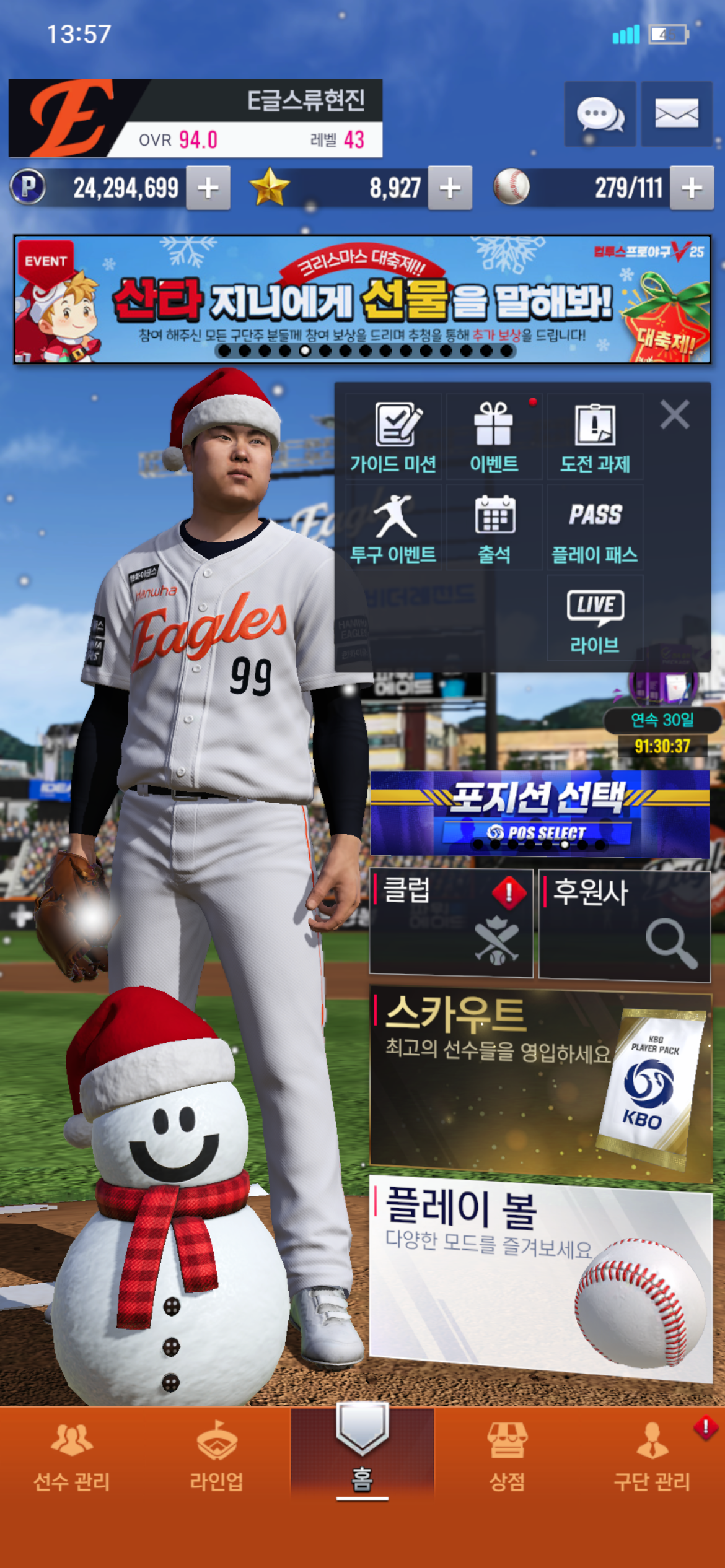Open the 클럽 tile

[x=451, y=922]
